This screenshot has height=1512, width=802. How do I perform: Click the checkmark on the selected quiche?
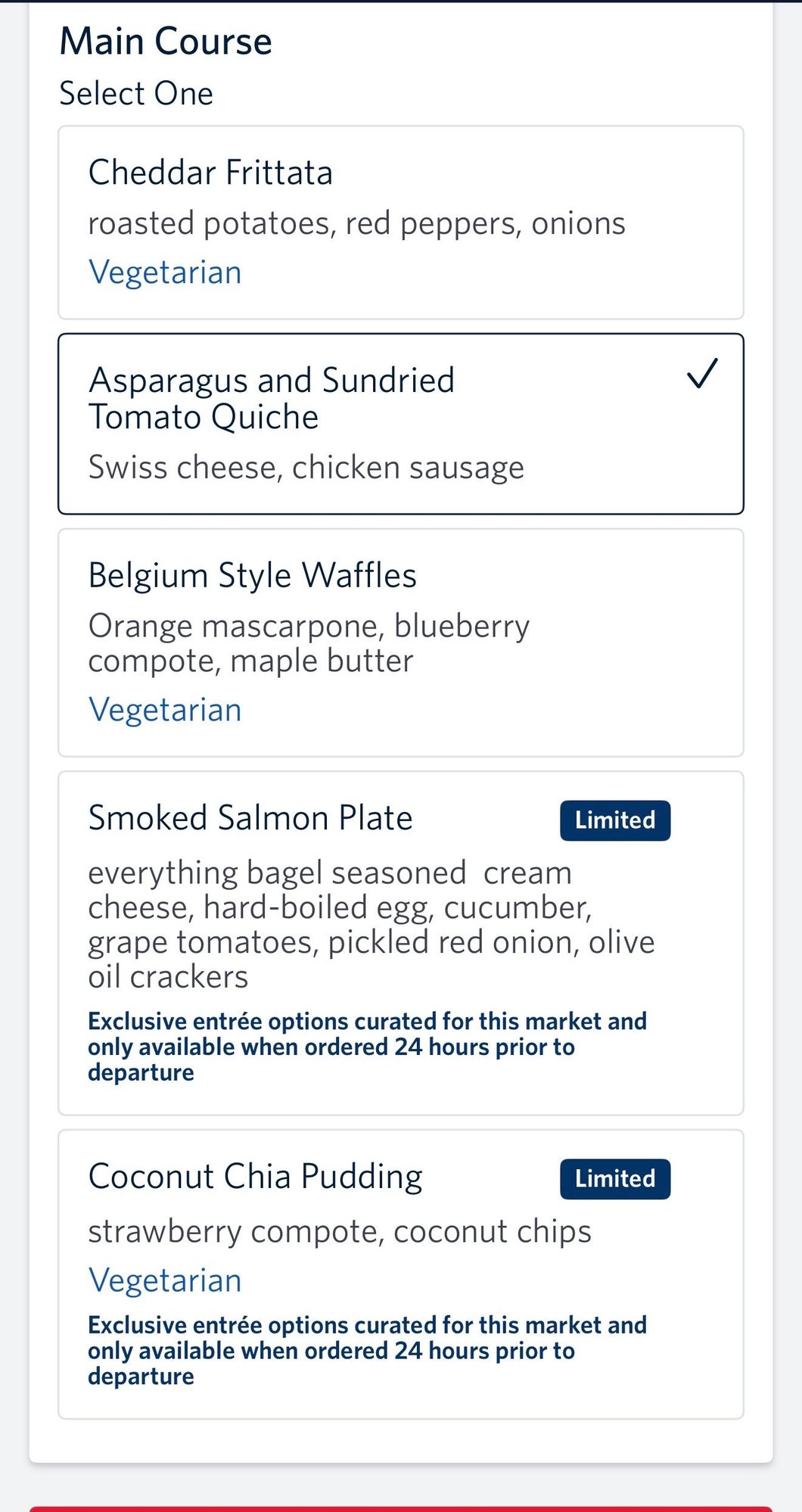tap(702, 374)
